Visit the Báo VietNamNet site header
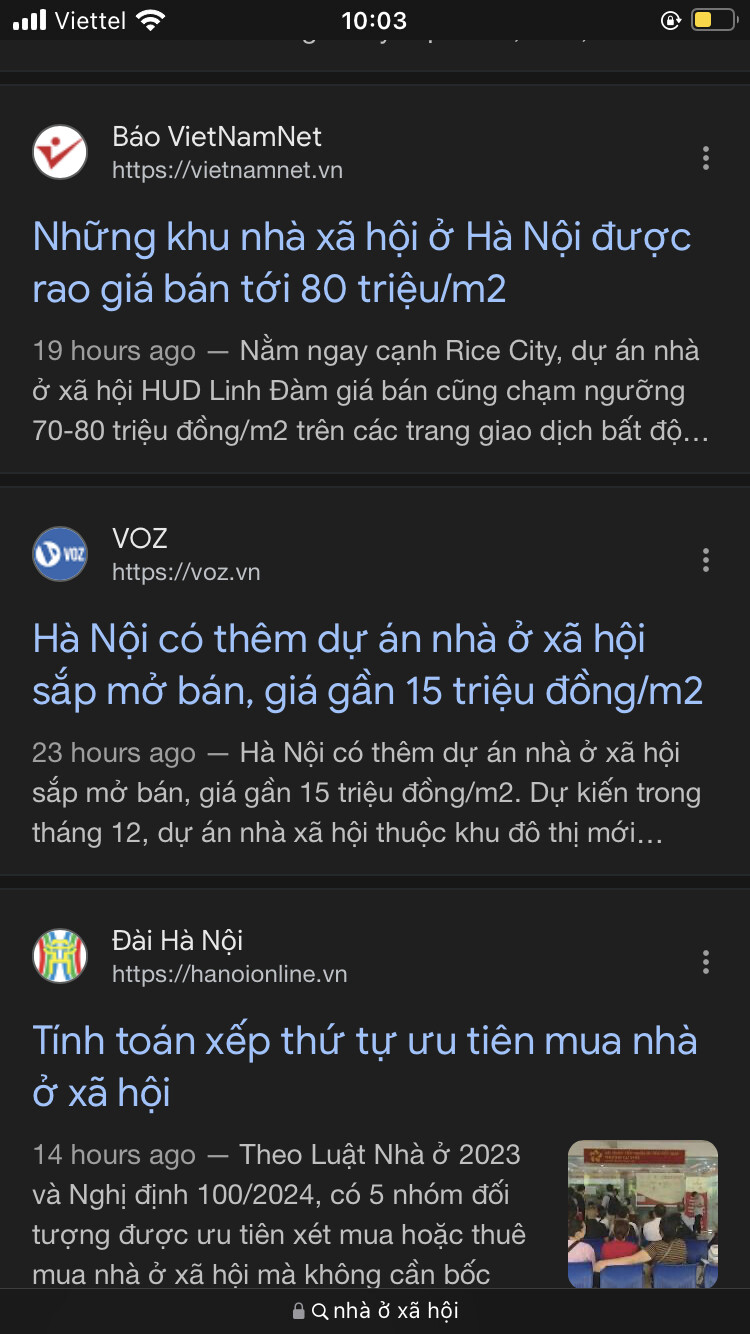This screenshot has height=1334, width=750. point(216,153)
